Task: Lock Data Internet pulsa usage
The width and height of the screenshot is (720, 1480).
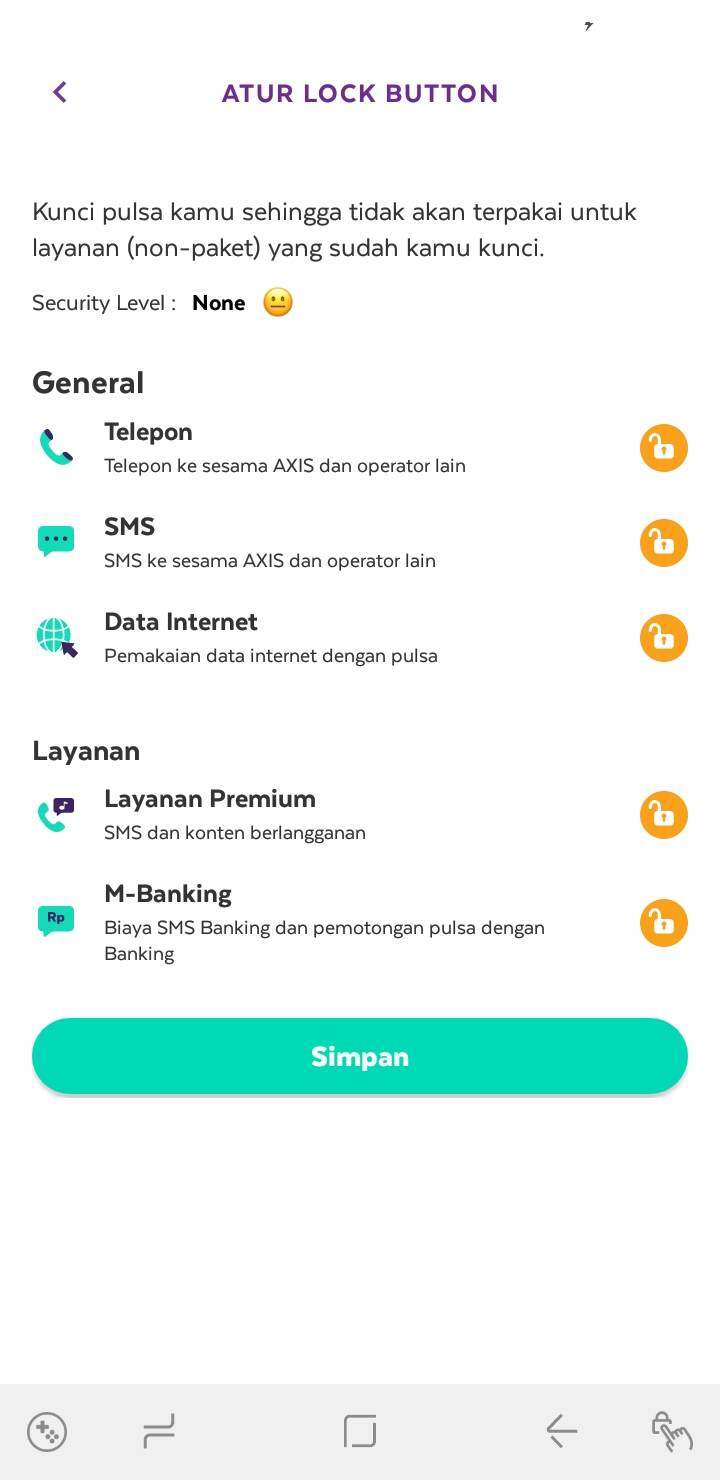Action: coord(664,638)
